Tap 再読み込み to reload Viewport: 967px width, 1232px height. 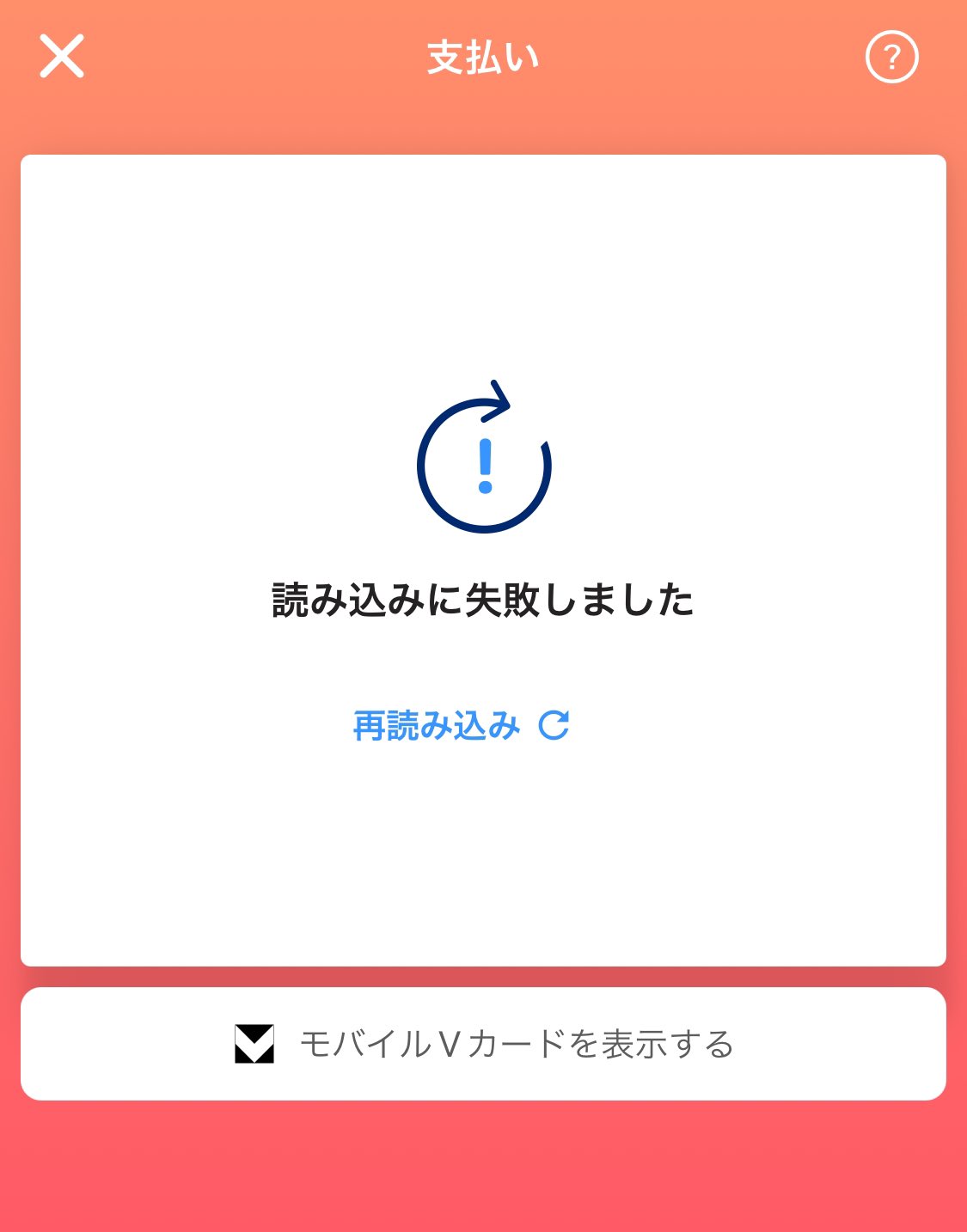tap(462, 726)
